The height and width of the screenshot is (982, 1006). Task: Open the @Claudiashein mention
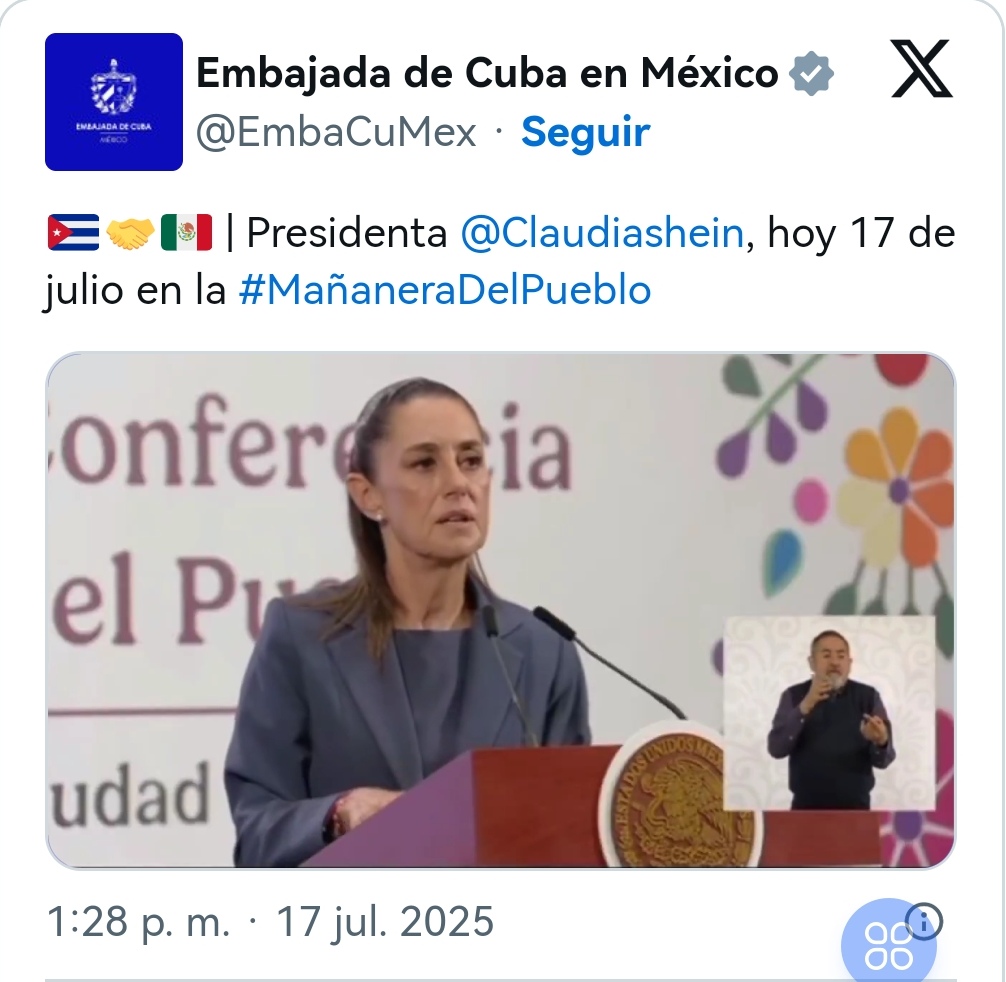[x=603, y=234]
